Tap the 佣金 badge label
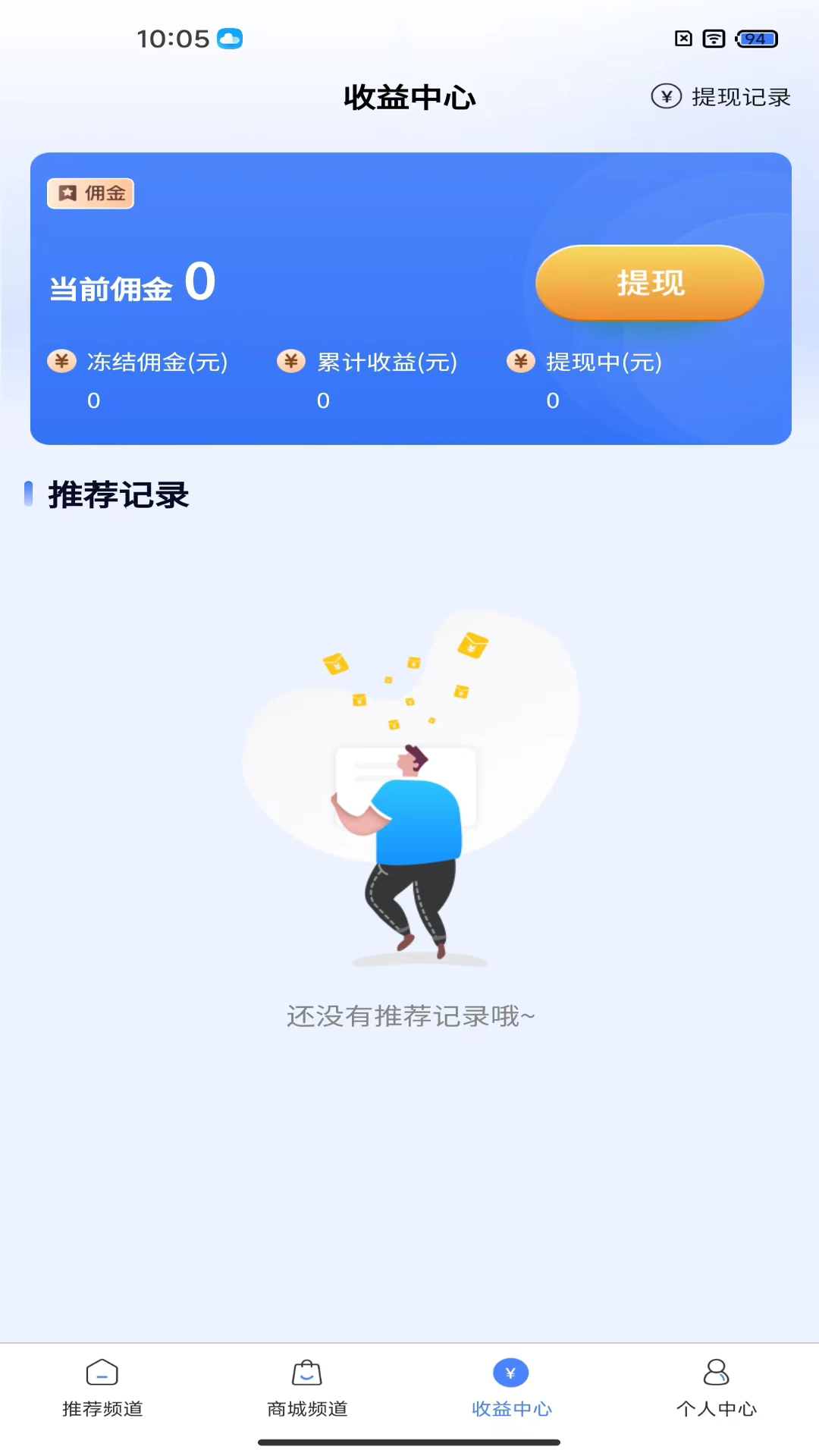819x1456 pixels. click(90, 193)
